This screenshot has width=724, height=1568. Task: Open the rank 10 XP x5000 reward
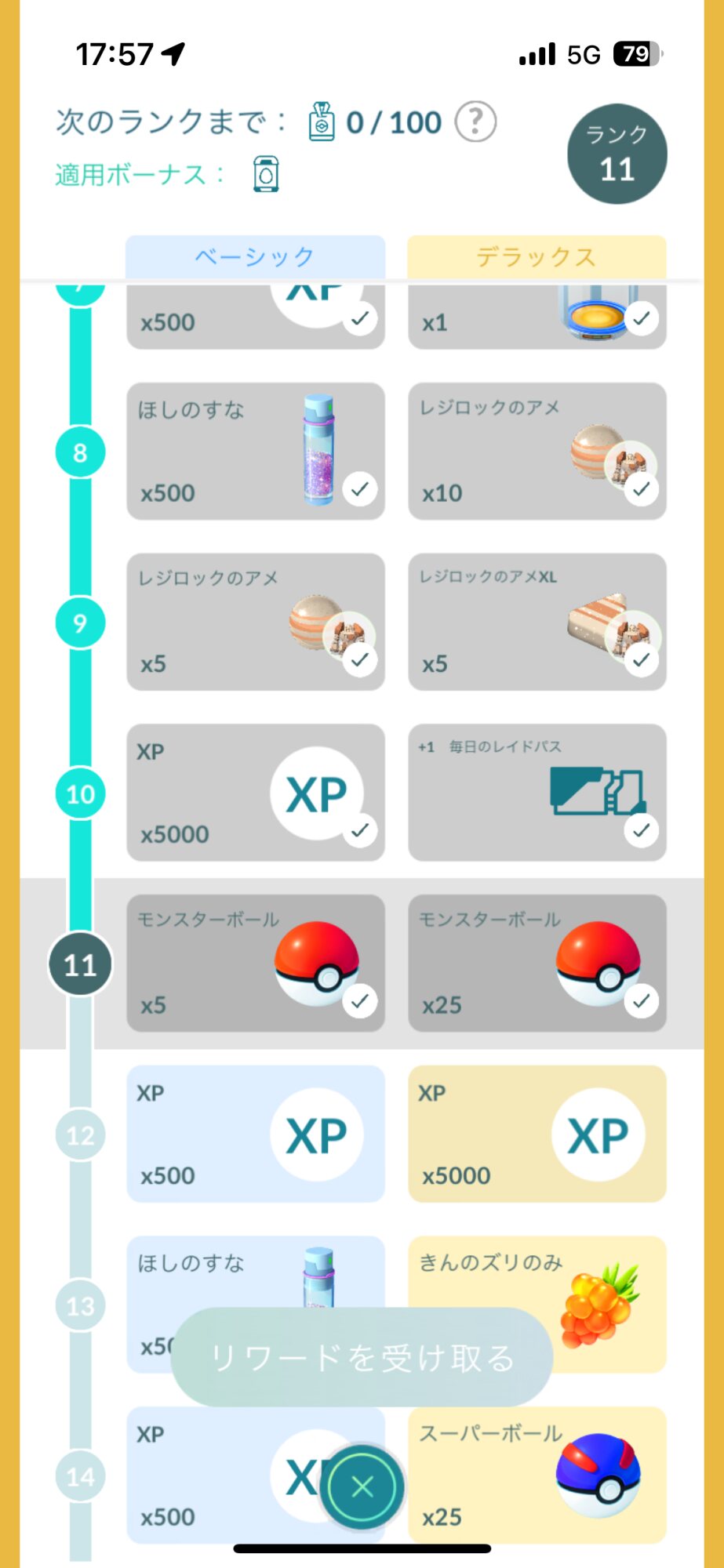(x=256, y=793)
